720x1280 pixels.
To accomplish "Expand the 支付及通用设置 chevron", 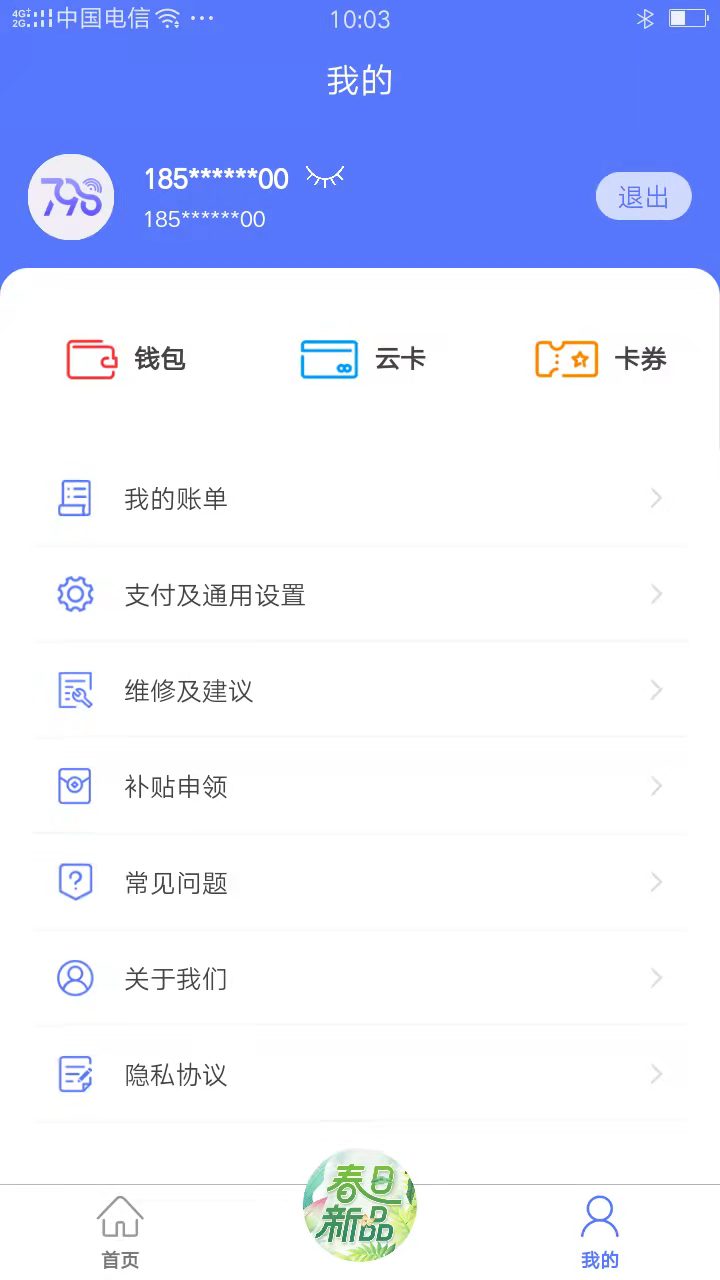I will (656, 594).
